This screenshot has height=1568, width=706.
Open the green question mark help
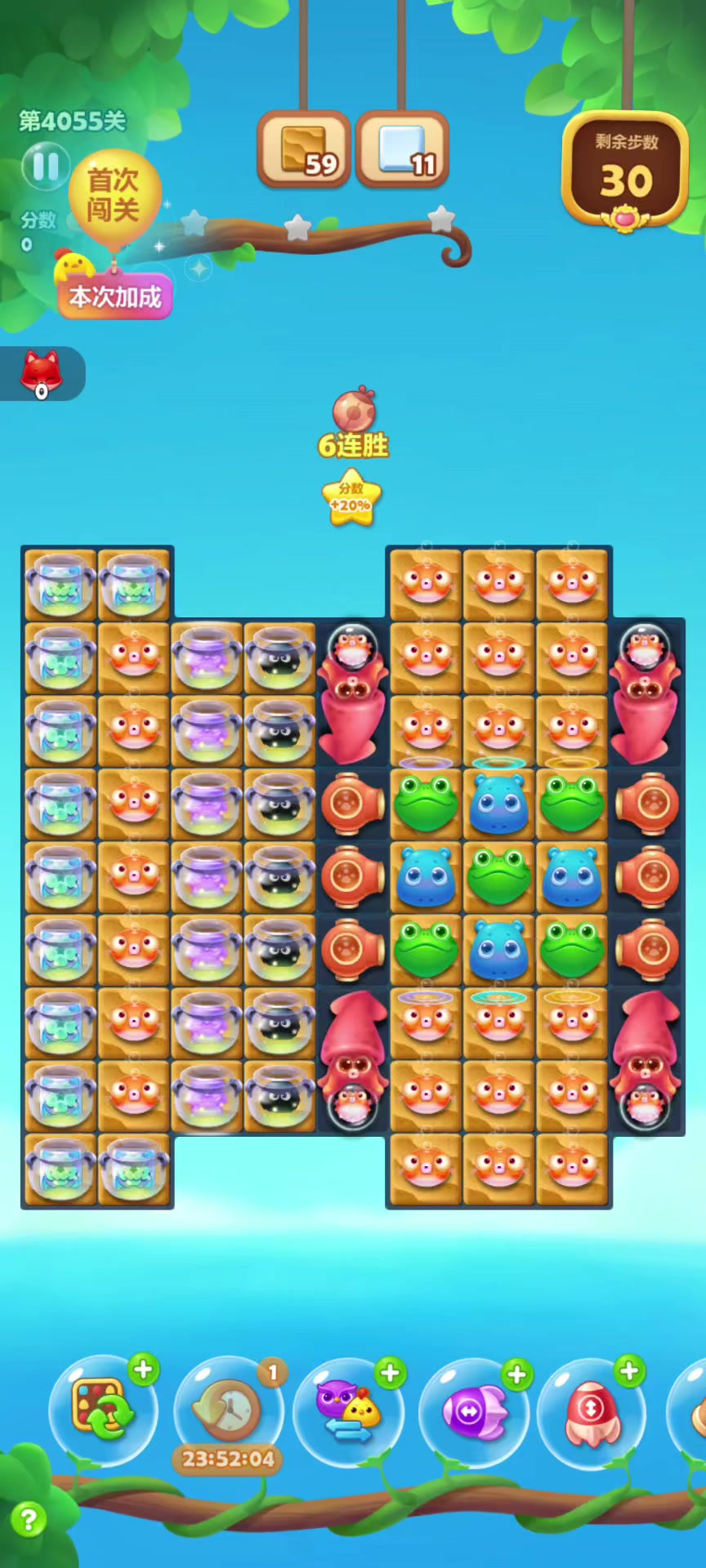click(29, 1520)
